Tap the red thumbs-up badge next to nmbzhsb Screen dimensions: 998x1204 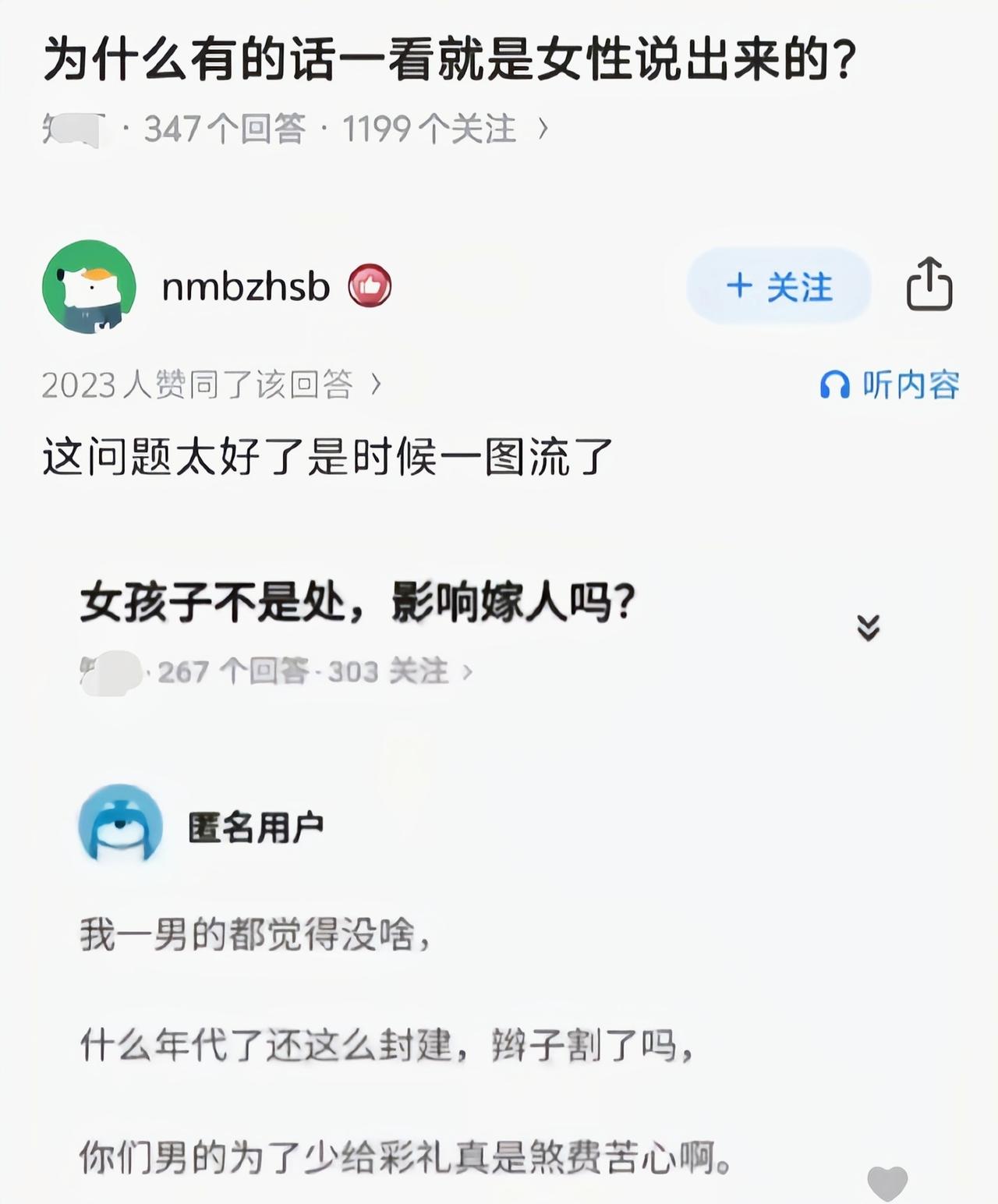[x=370, y=286]
